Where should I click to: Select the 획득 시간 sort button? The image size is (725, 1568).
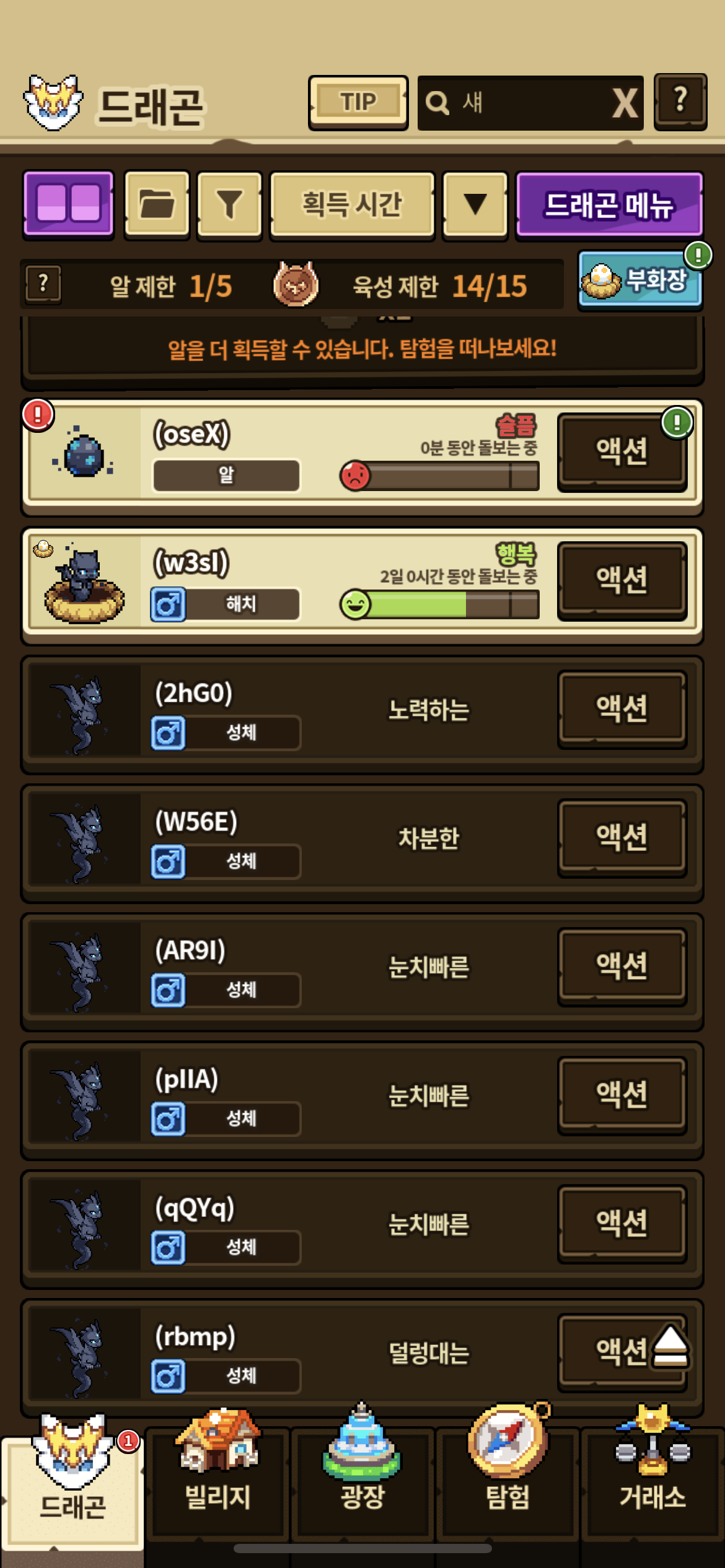pyautogui.click(x=352, y=204)
